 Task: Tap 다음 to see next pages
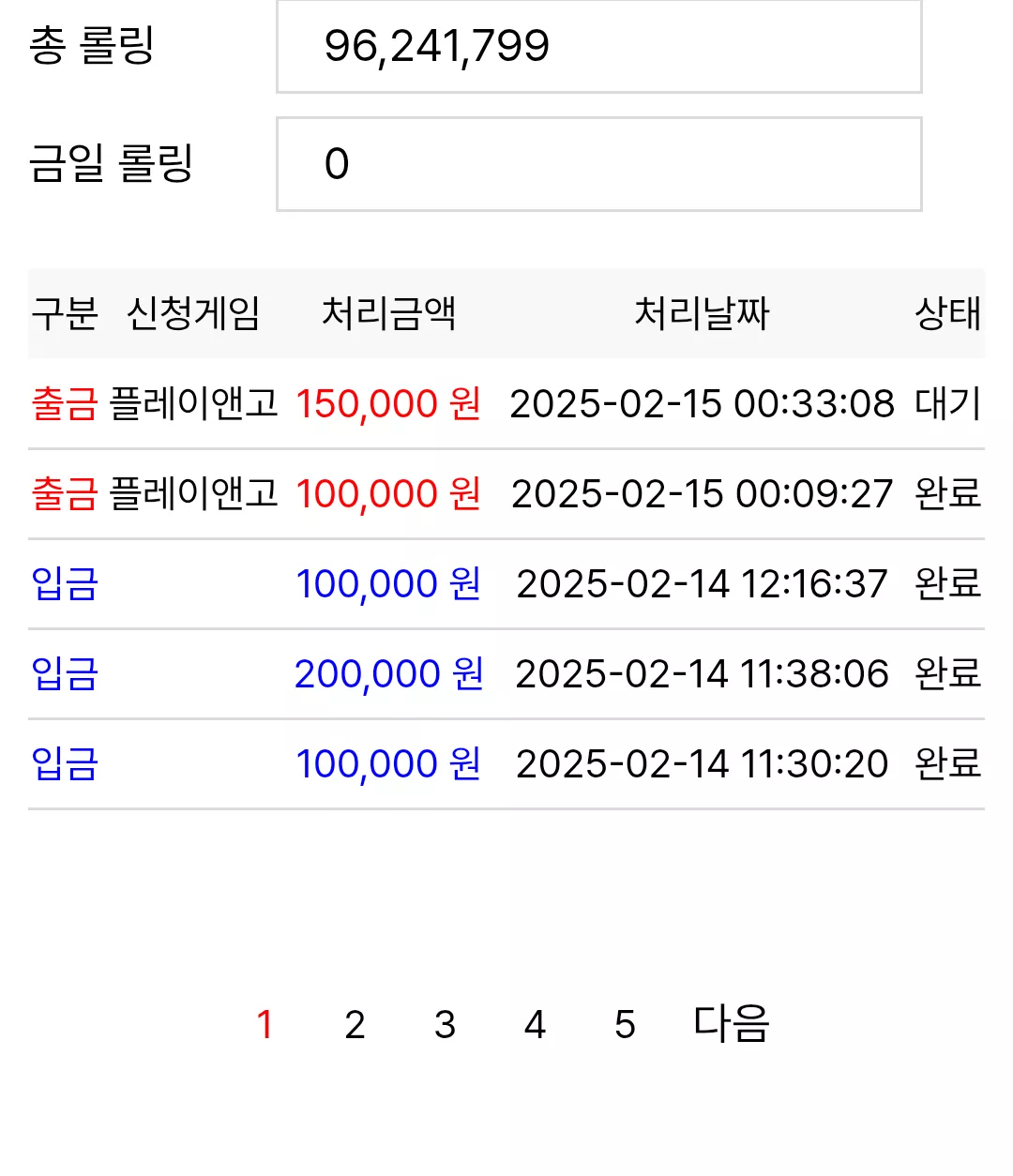(731, 1023)
